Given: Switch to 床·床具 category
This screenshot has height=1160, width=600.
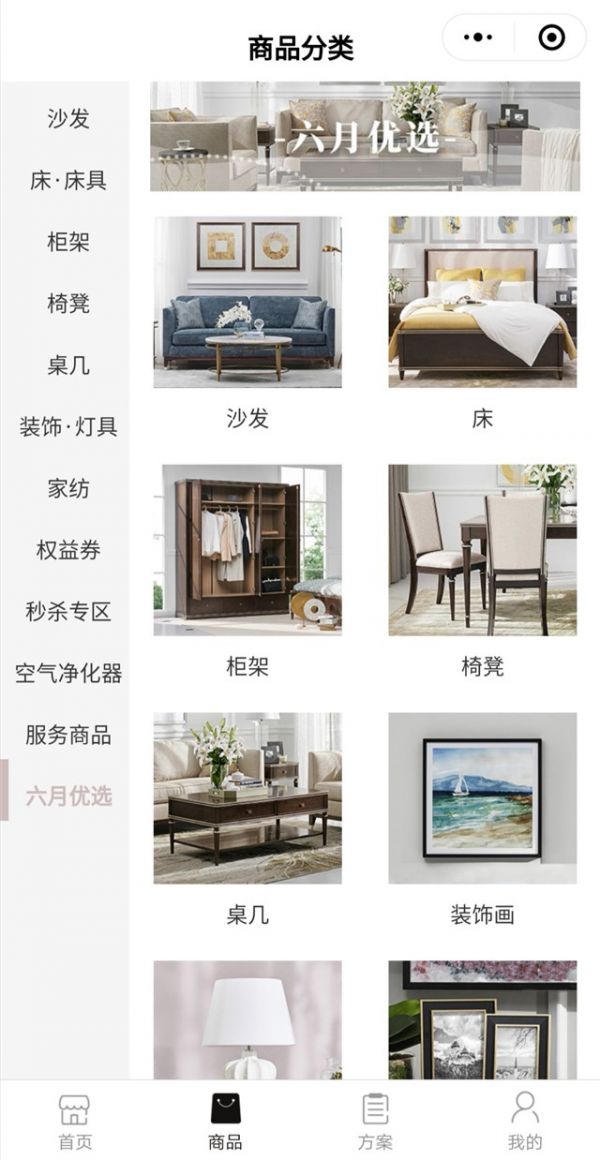Looking at the screenshot, I should 68,181.
